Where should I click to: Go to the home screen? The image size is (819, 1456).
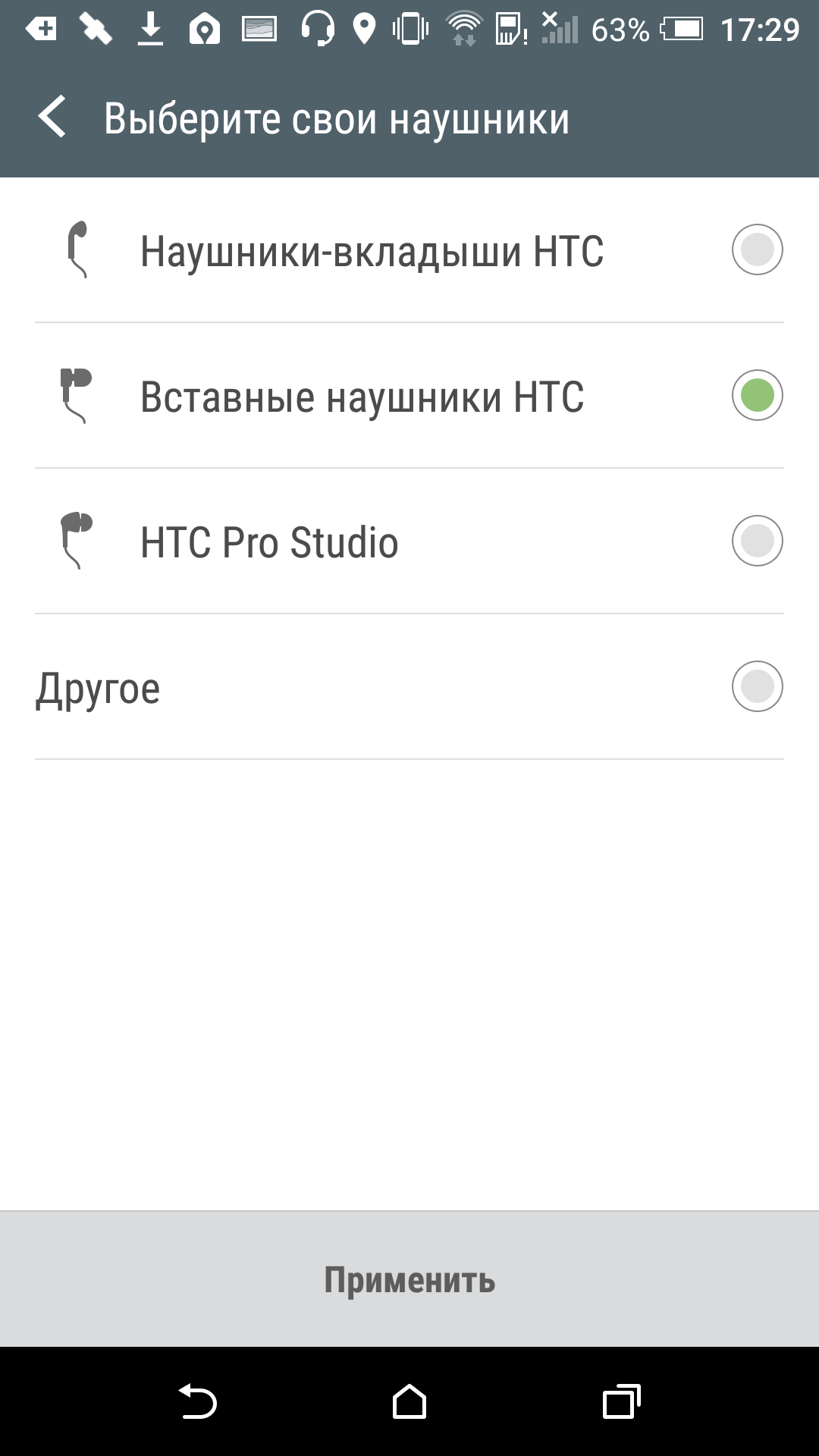click(409, 1401)
